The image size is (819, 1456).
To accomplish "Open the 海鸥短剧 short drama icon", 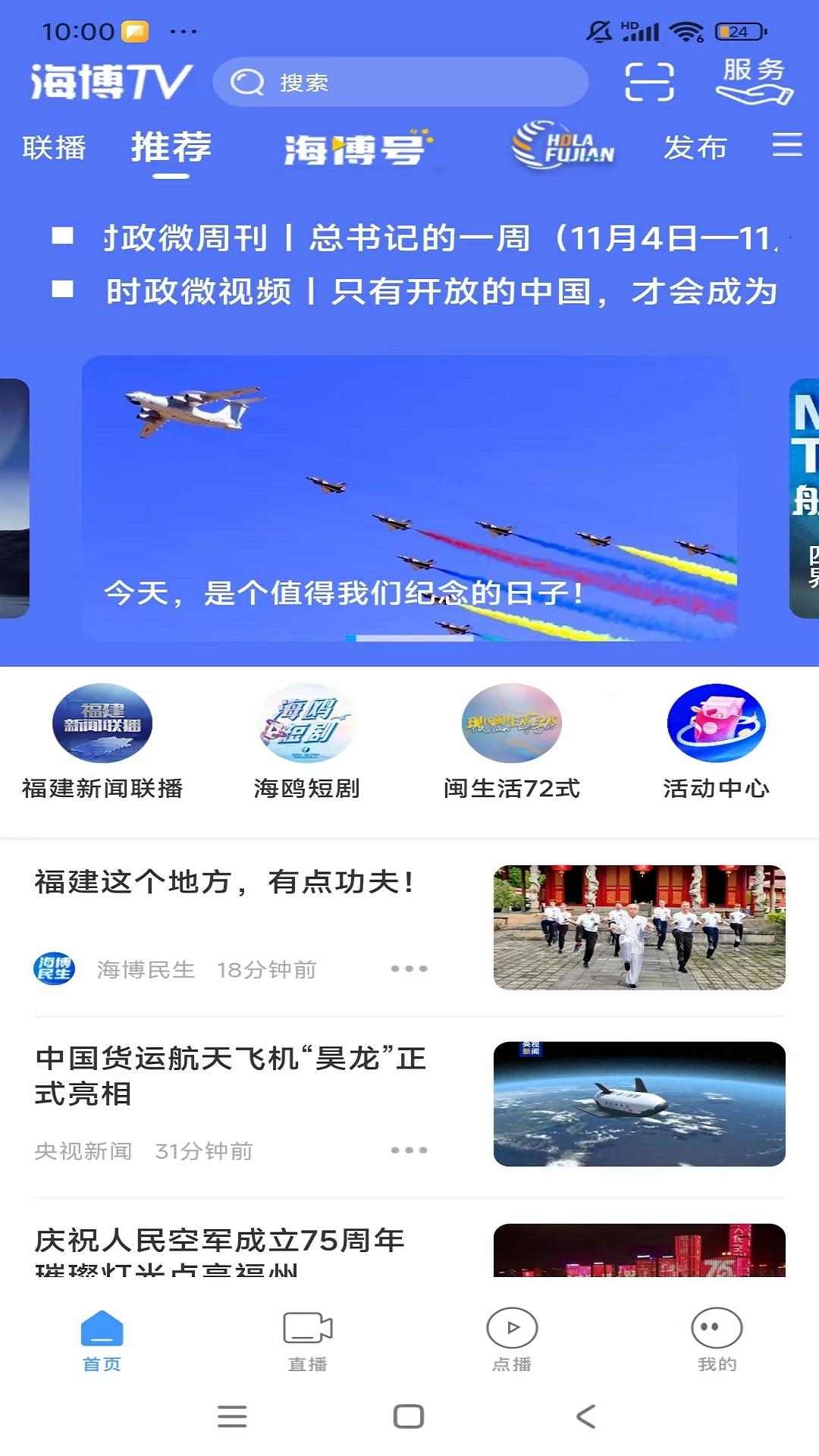I will click(x=306, y=723).
